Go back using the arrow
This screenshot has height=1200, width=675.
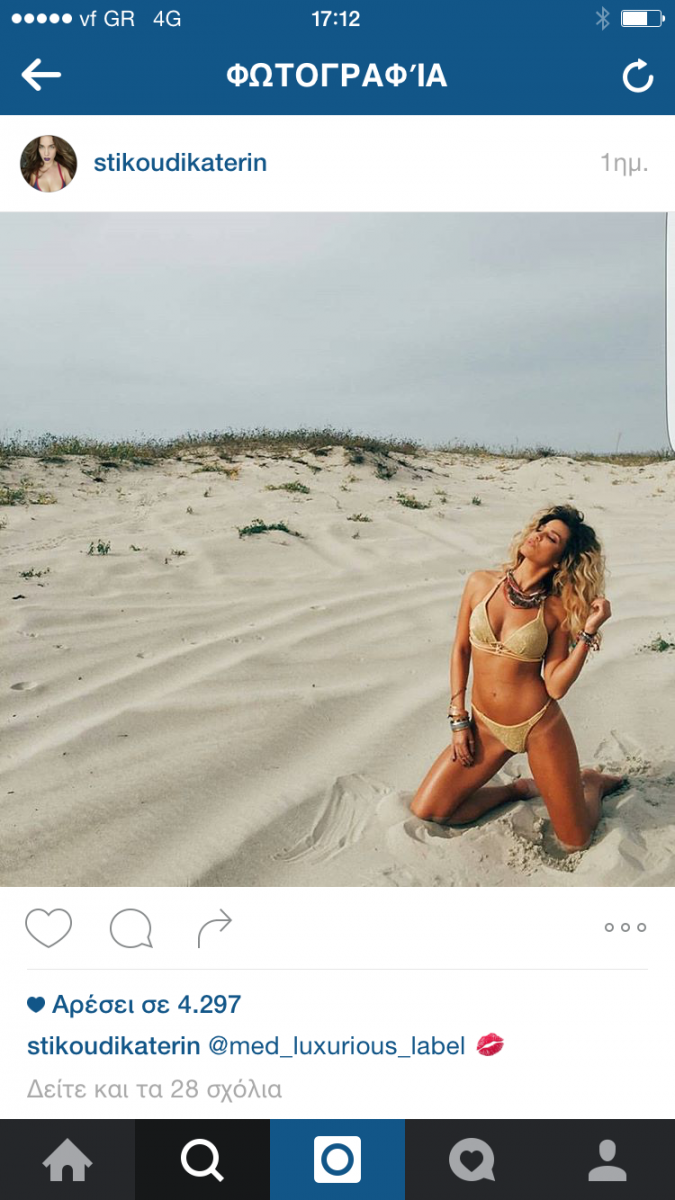click(x=41, y=75)
